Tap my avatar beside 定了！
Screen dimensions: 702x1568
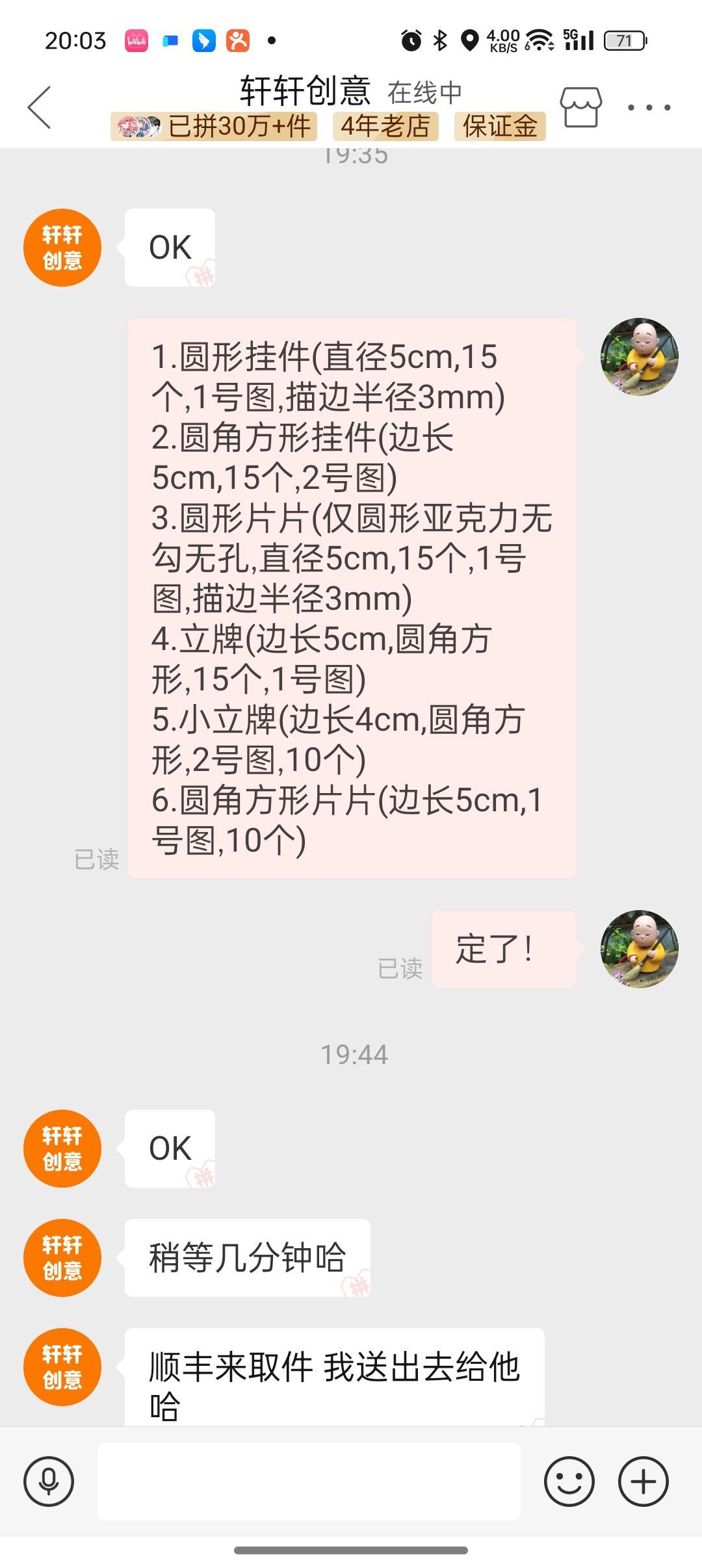point(639,948)
